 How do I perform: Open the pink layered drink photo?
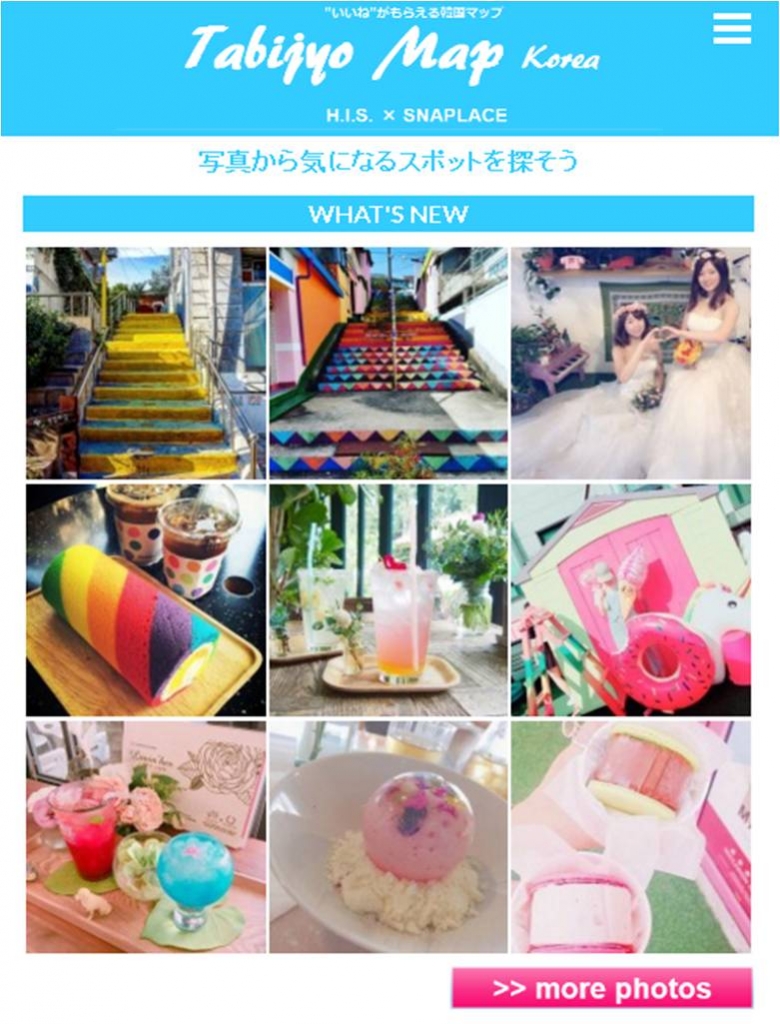pos(388,600)
